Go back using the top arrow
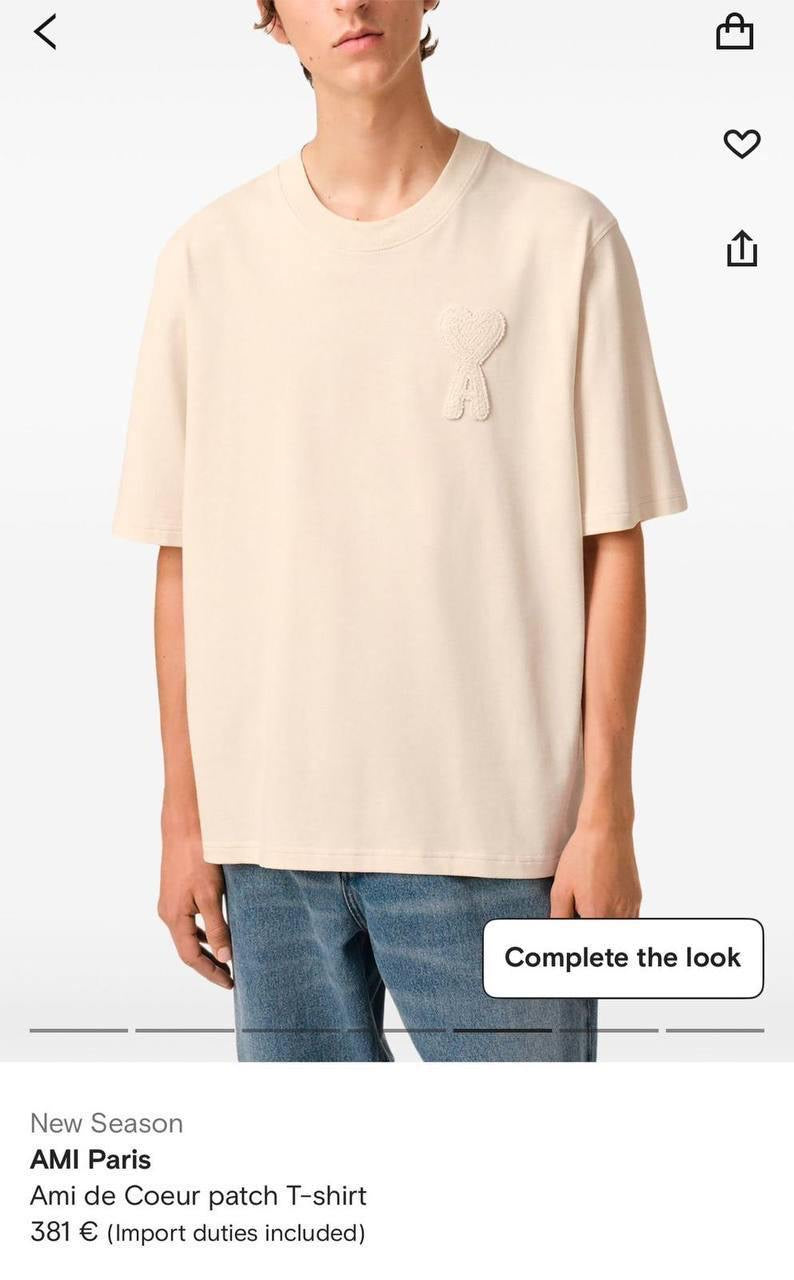The width and height of the screenshot is (794, 1280). [x=45, y=32]
